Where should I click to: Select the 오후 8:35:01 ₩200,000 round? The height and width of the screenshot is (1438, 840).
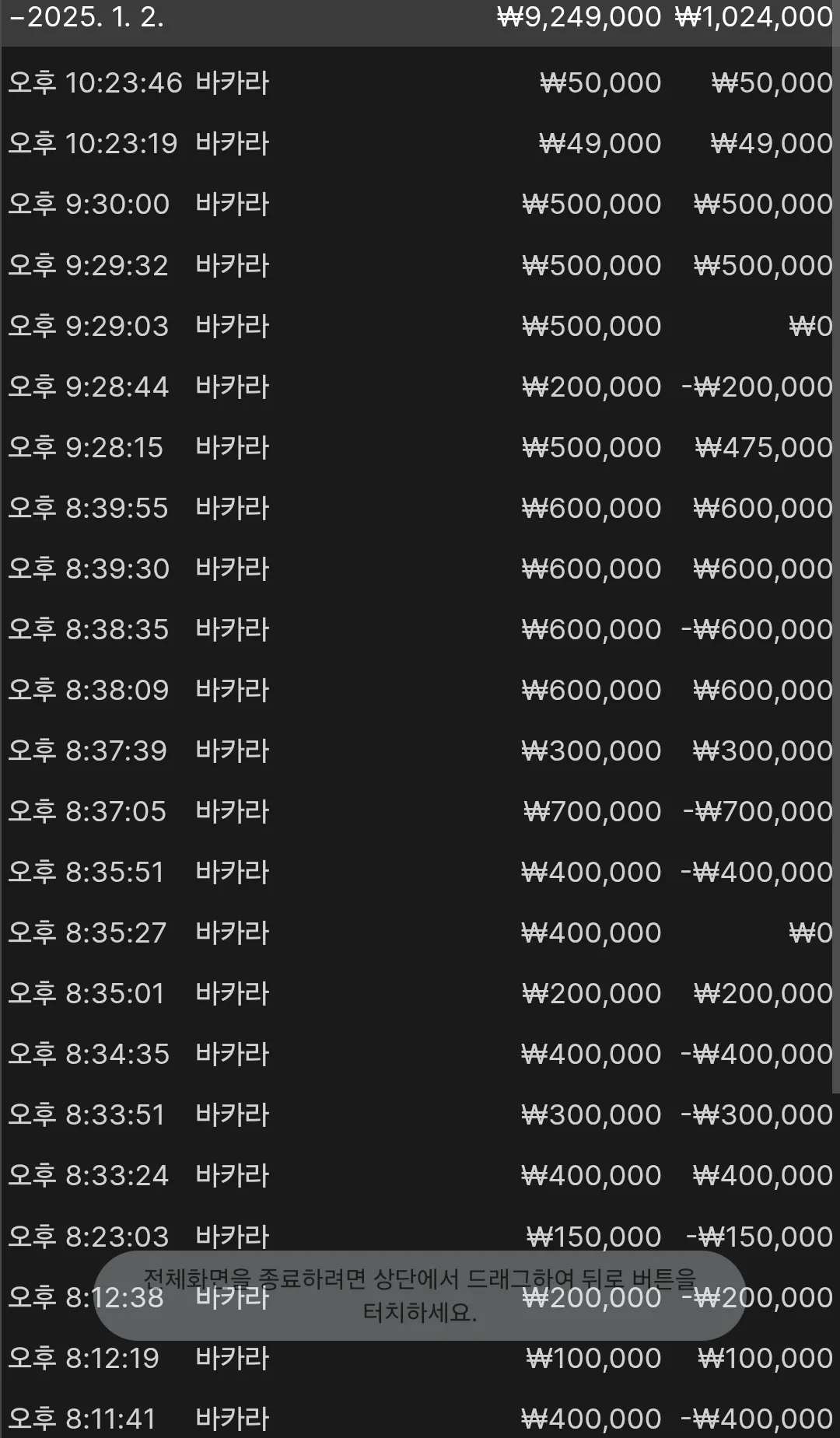420,992
